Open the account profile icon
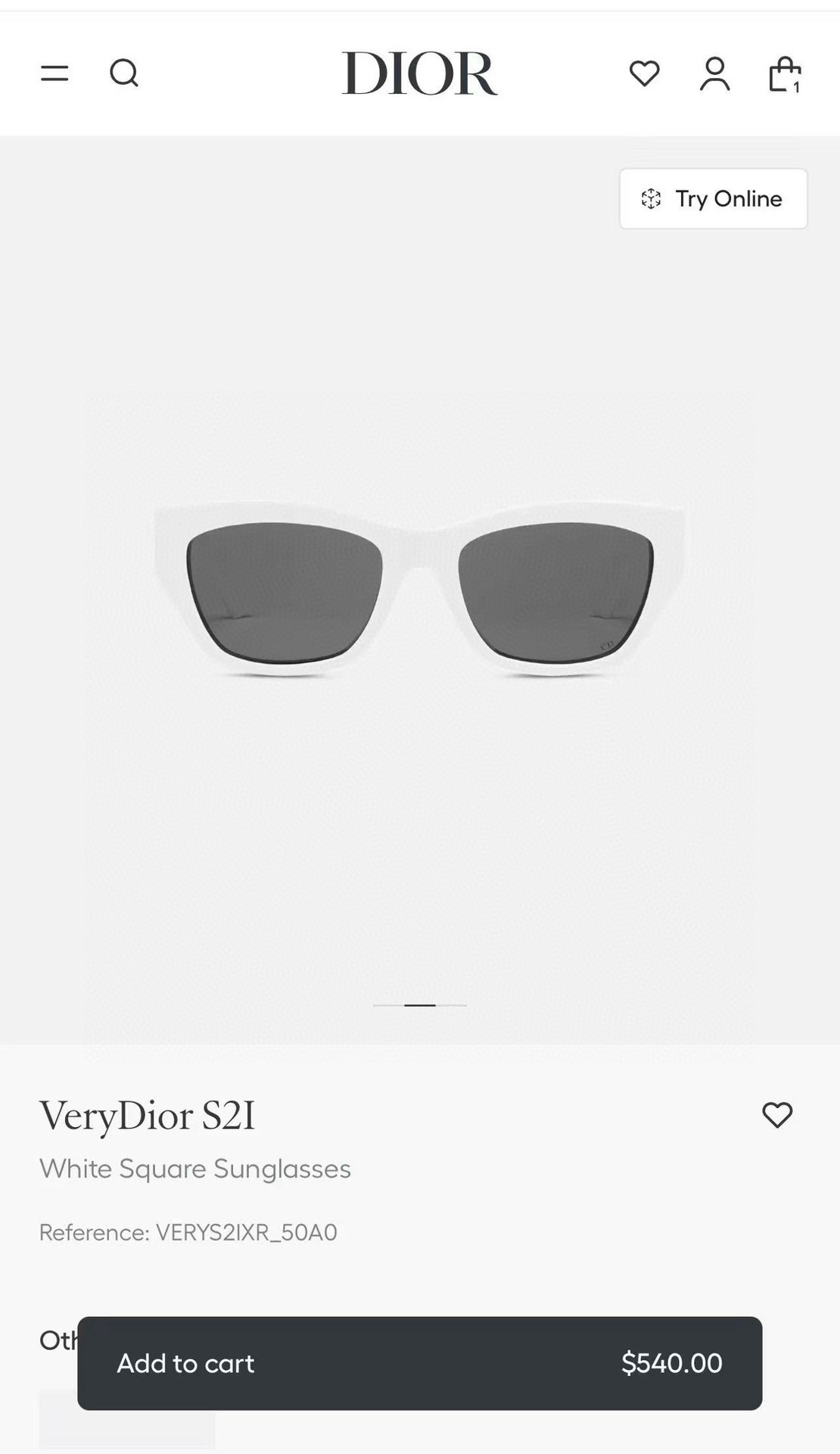Screen dimensions: 840x1454 [x=714, y=73]
